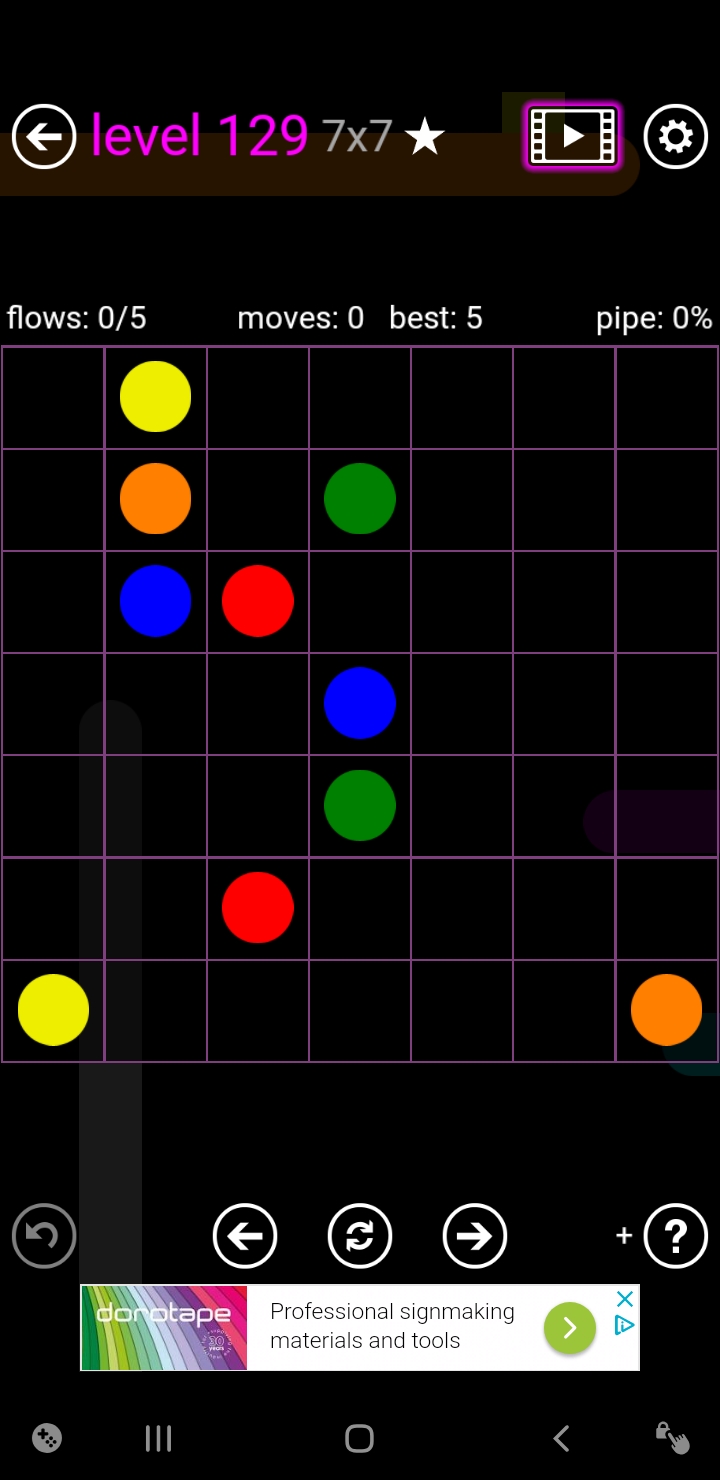Image resolution: width=720 pixels, height=1480 pixels.
Task: Select the yellow dot in the top row
Action: pyautogui.click(x=155, y=397)
